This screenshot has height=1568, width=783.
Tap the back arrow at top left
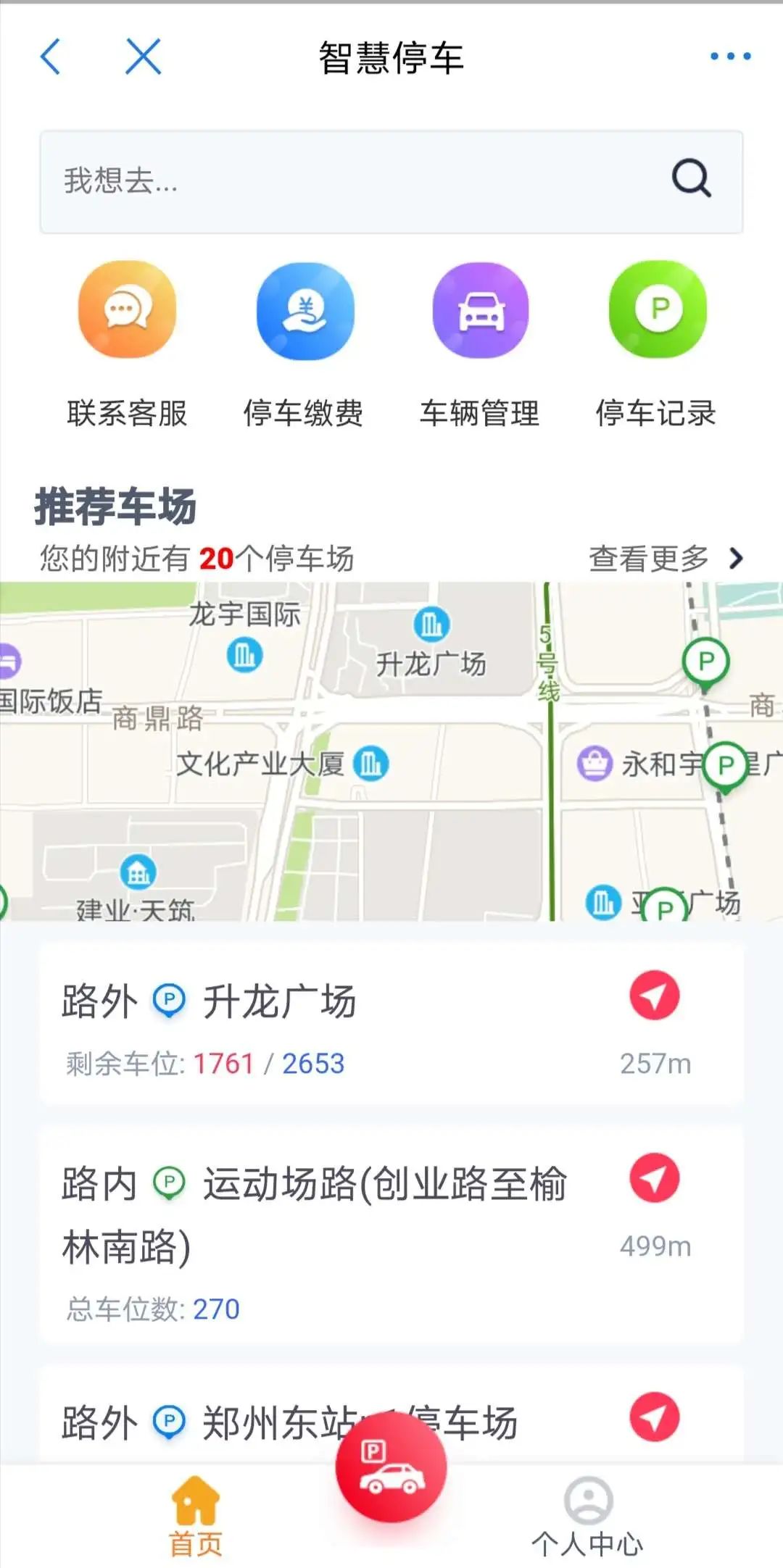click(x=49, y=57)
